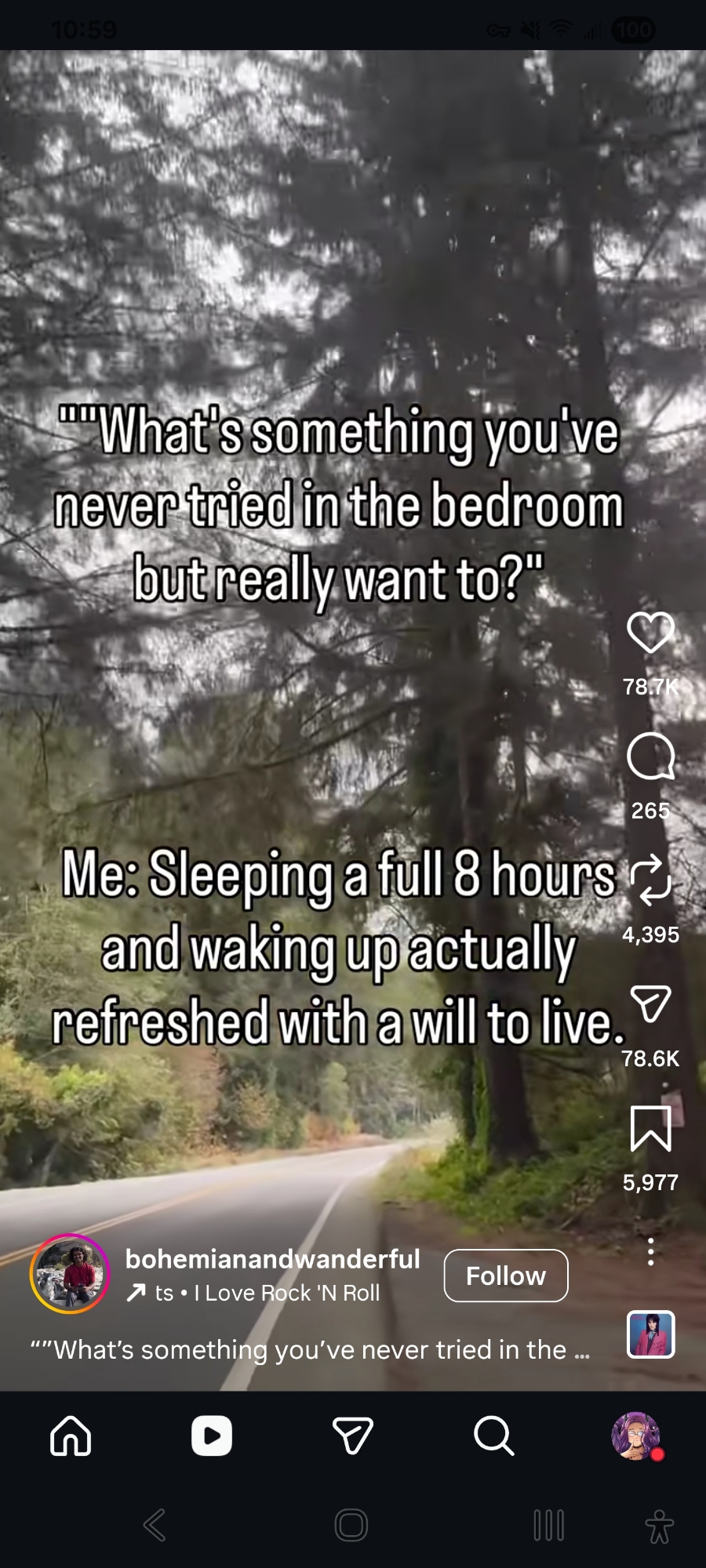Open the three-dot options menu
The width and height of the screenshot is (706, 1568).
[650, 1252]
